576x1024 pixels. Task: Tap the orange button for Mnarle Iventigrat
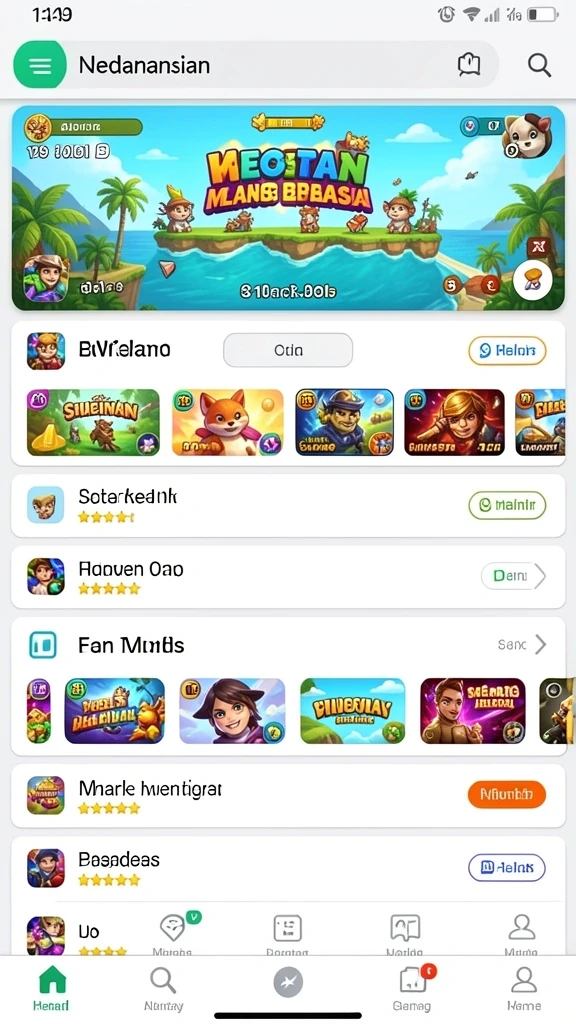coord(507,795)
